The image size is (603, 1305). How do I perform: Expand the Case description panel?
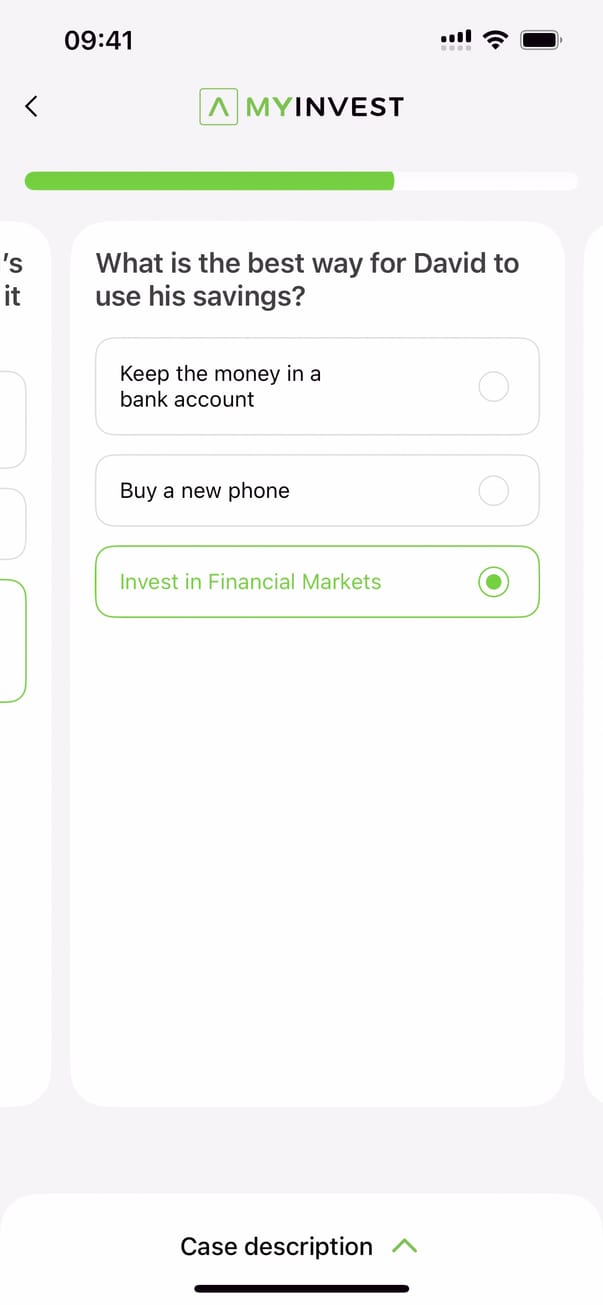[x=300, y=1246]
